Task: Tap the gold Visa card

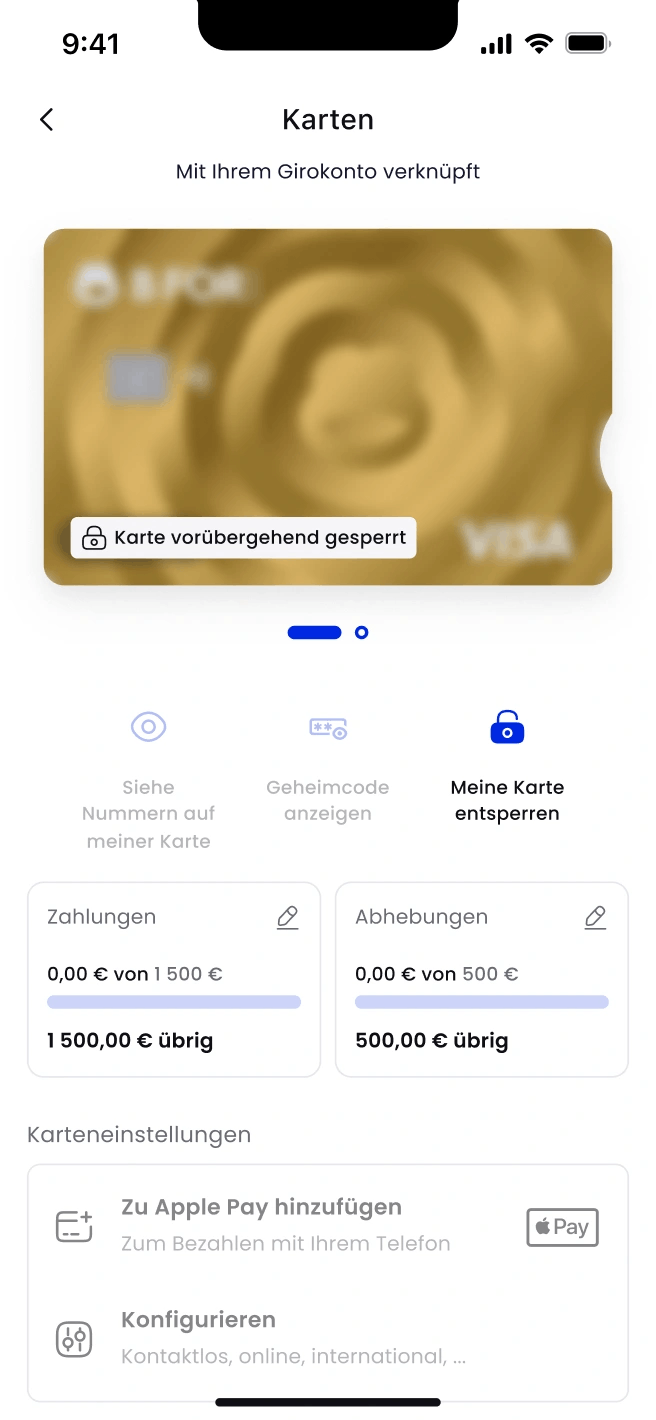Action: tap(327, 400)
